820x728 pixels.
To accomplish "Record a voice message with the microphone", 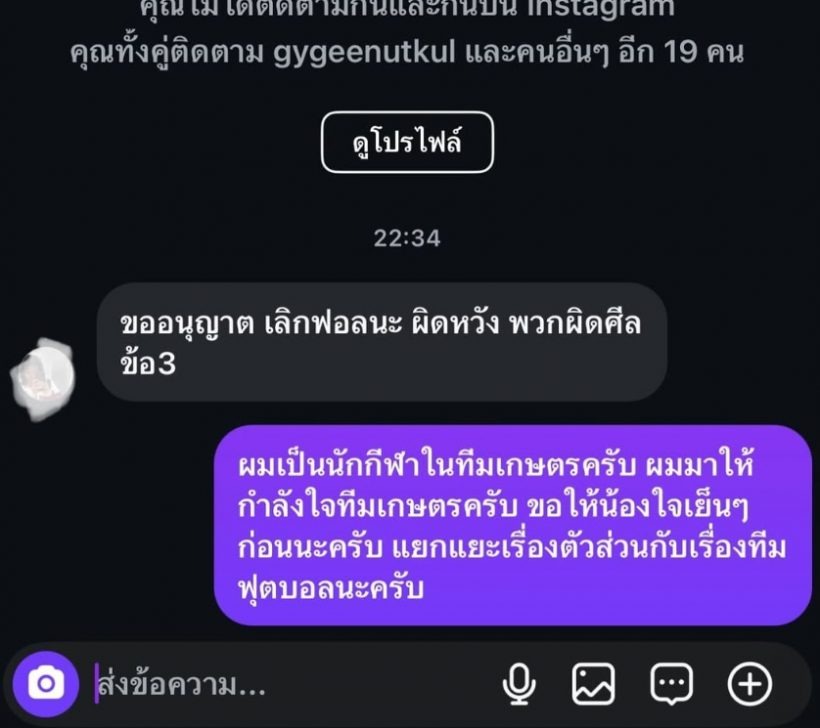I will coord(517,684).
